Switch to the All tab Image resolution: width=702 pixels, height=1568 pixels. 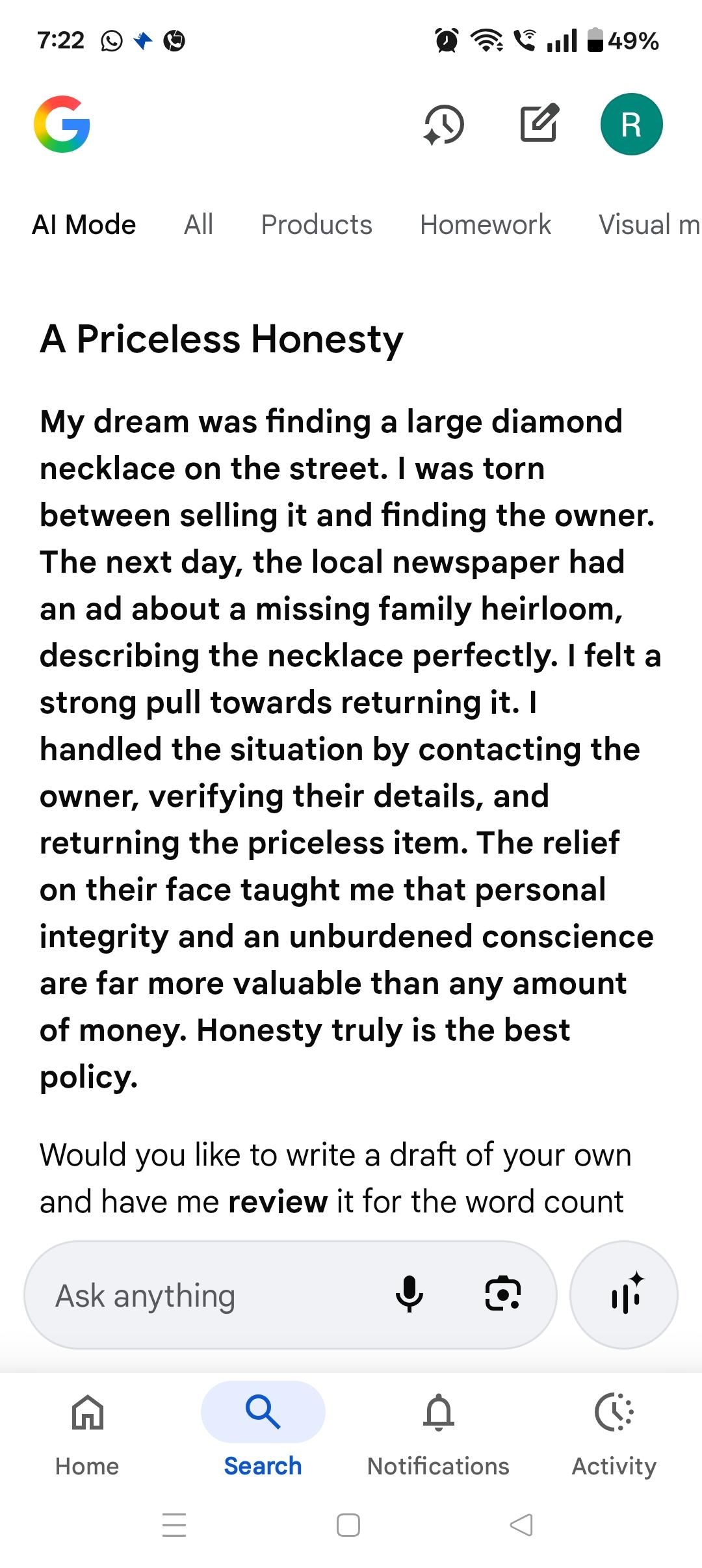point(198,225)
